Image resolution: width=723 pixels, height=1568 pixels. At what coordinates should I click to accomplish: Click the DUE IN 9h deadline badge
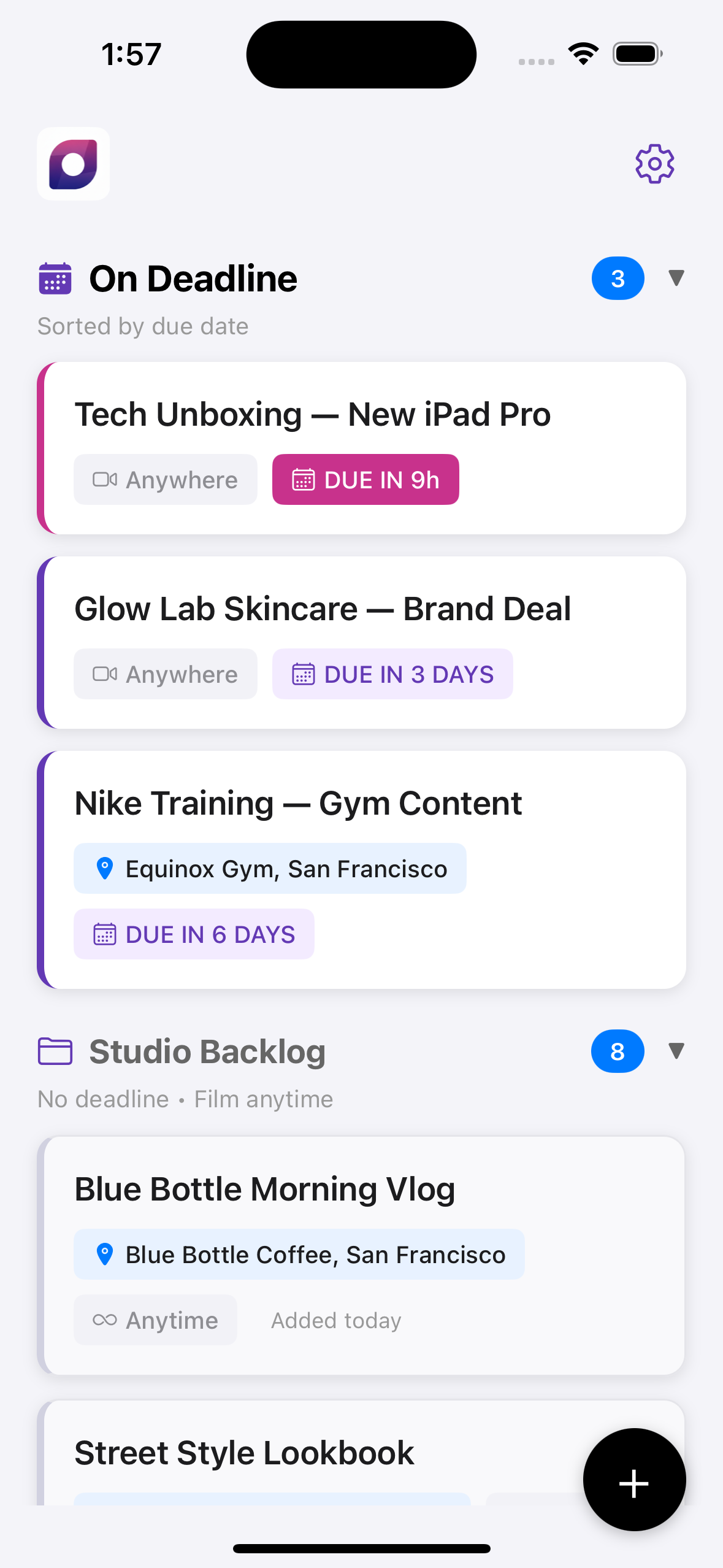365,479
